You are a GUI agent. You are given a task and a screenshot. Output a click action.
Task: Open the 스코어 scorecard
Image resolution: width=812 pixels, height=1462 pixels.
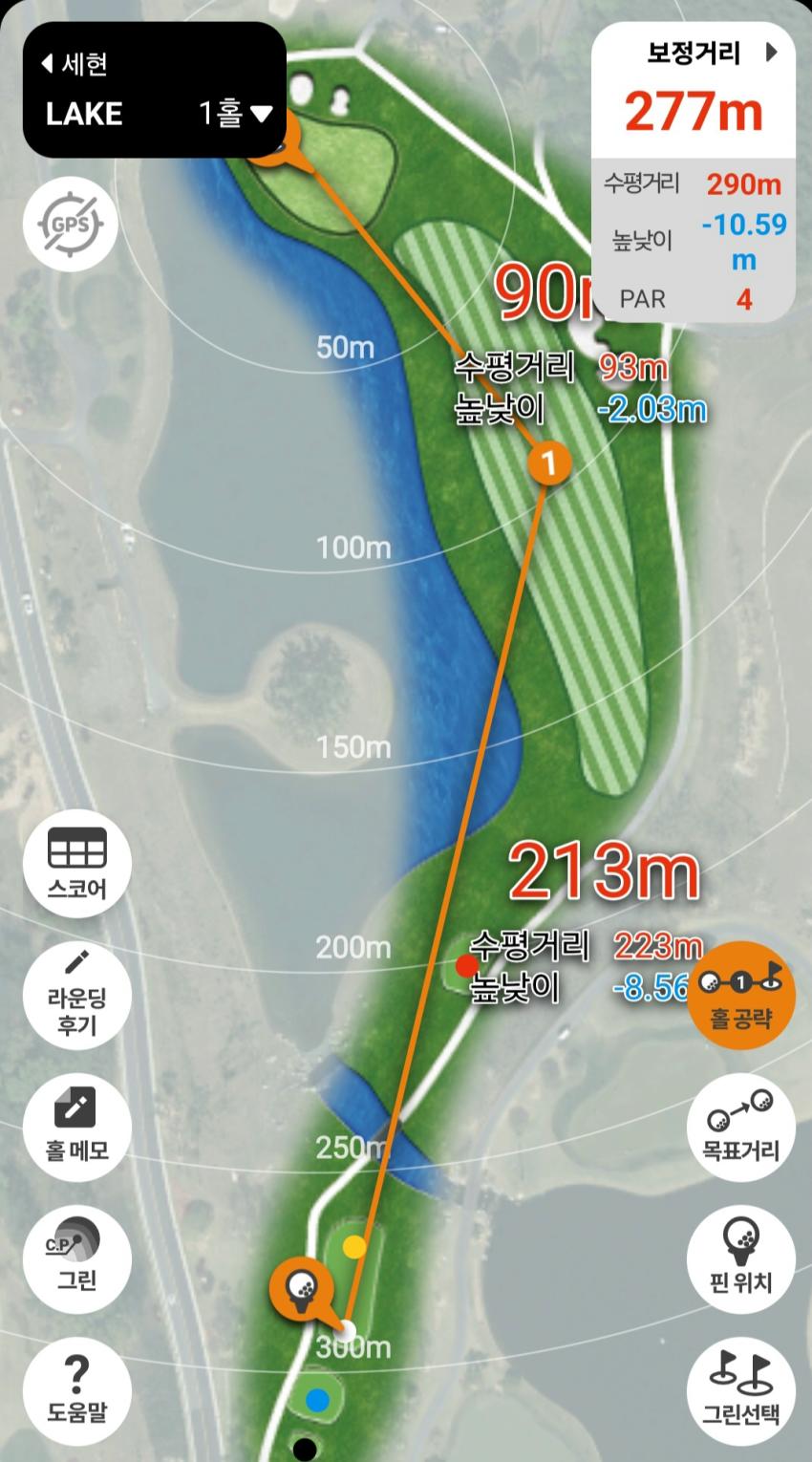[77, 864]
